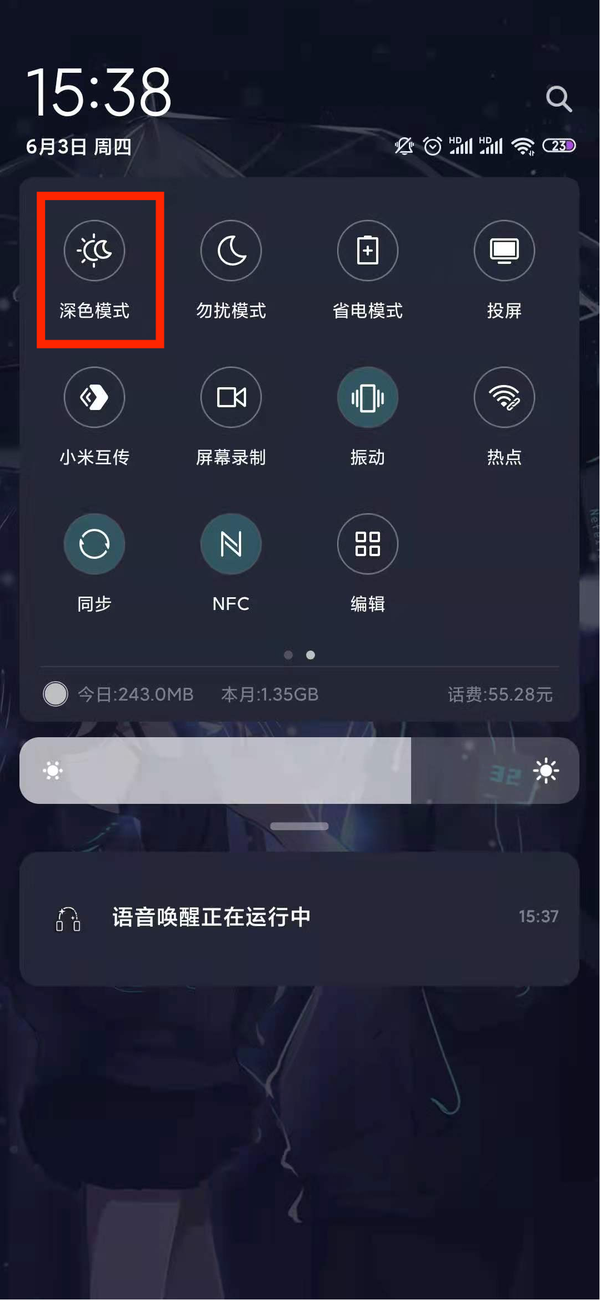Turn off sync (同步)
600x1300 pixels.
coord(95,544)
